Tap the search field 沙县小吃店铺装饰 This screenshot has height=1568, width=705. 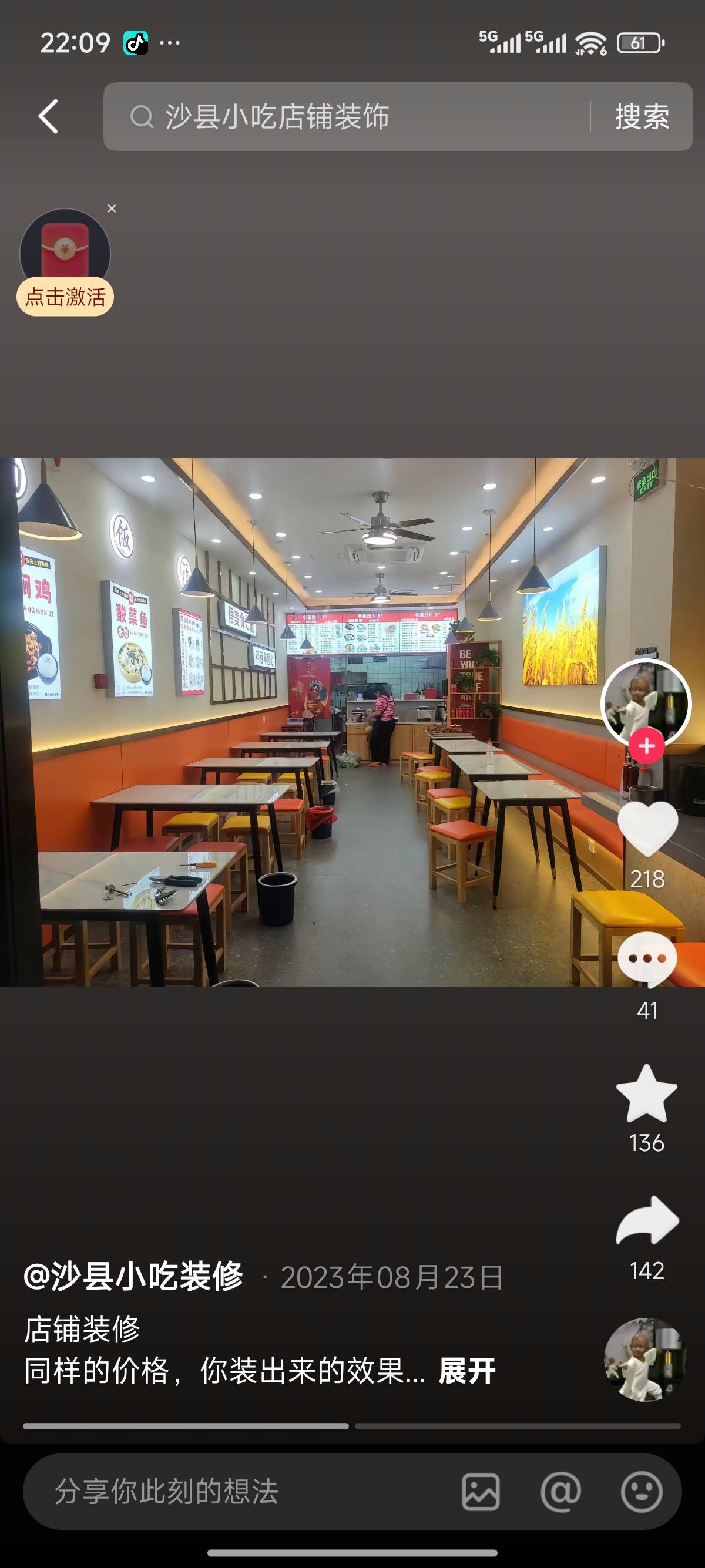tap(347, 116)
